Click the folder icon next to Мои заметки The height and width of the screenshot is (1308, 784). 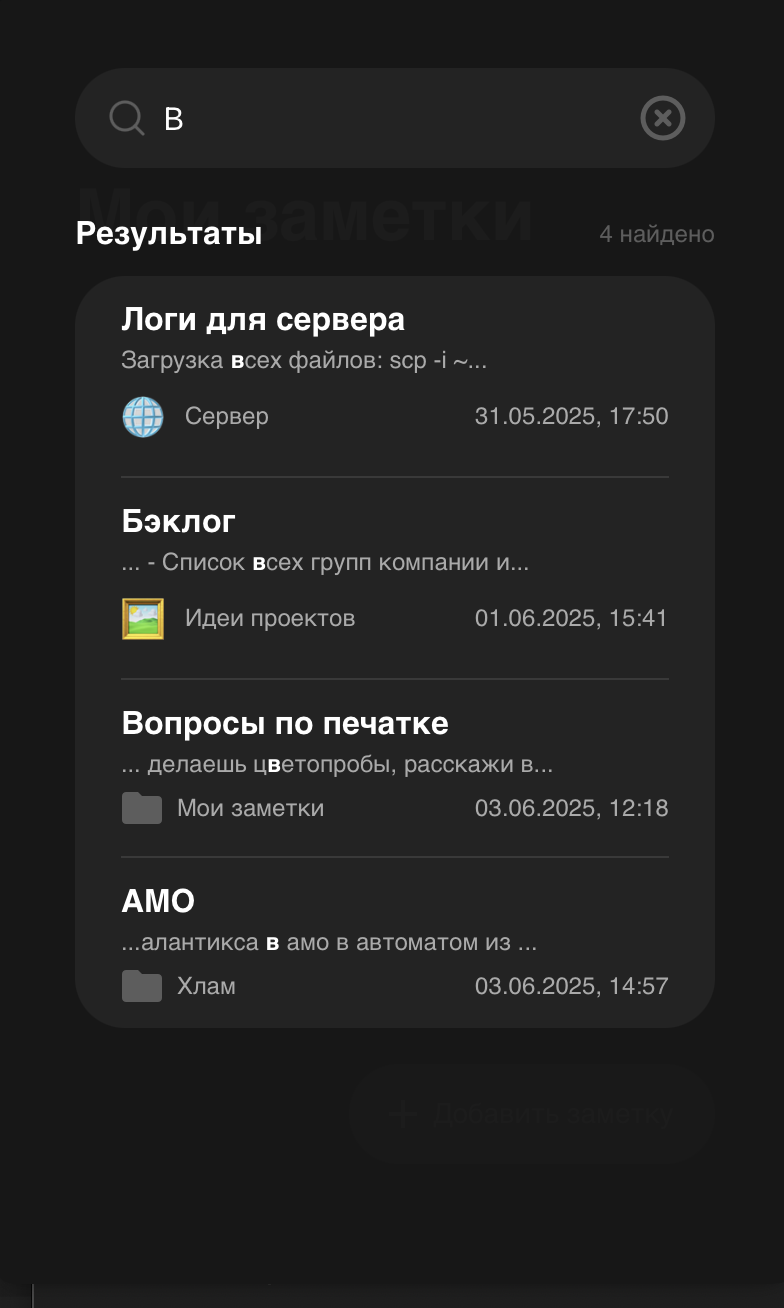(x=143, y=808)
